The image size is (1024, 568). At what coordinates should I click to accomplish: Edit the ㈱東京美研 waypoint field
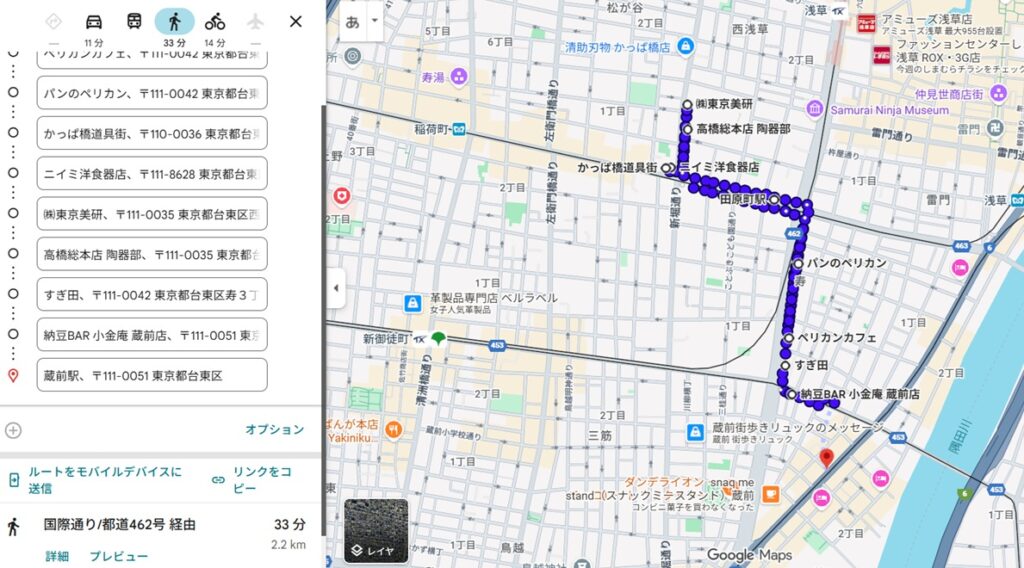tap(152, 214)
